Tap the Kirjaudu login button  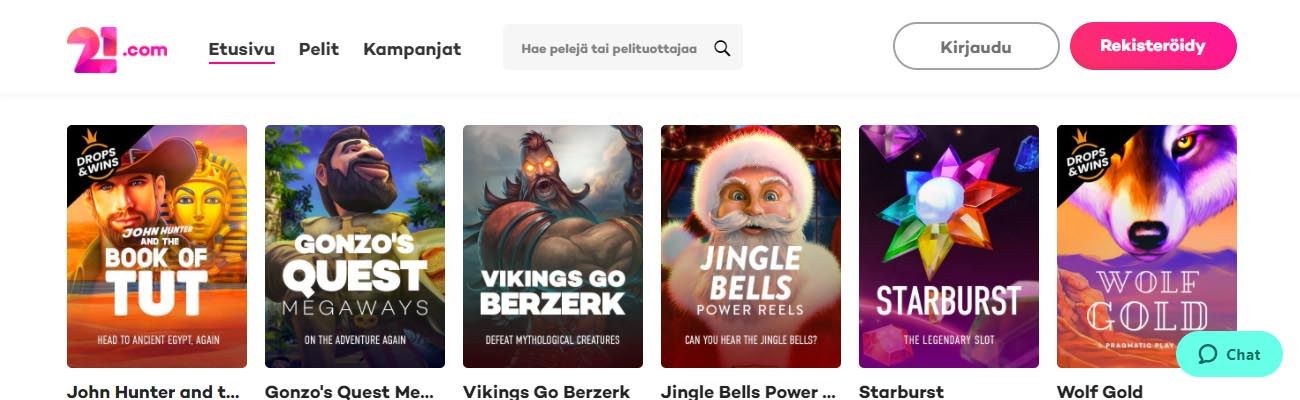click(975, 46)
